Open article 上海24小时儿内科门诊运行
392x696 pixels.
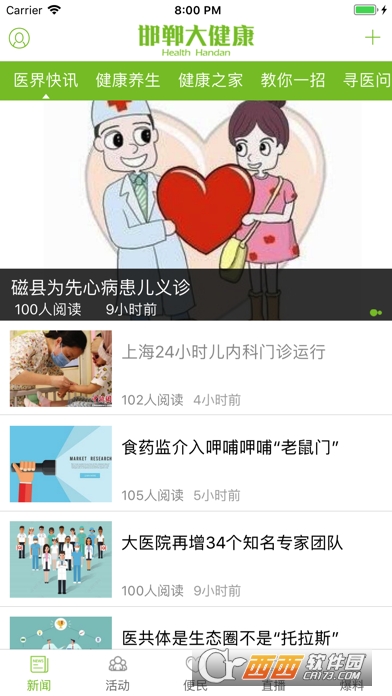(x=196, y=368)
